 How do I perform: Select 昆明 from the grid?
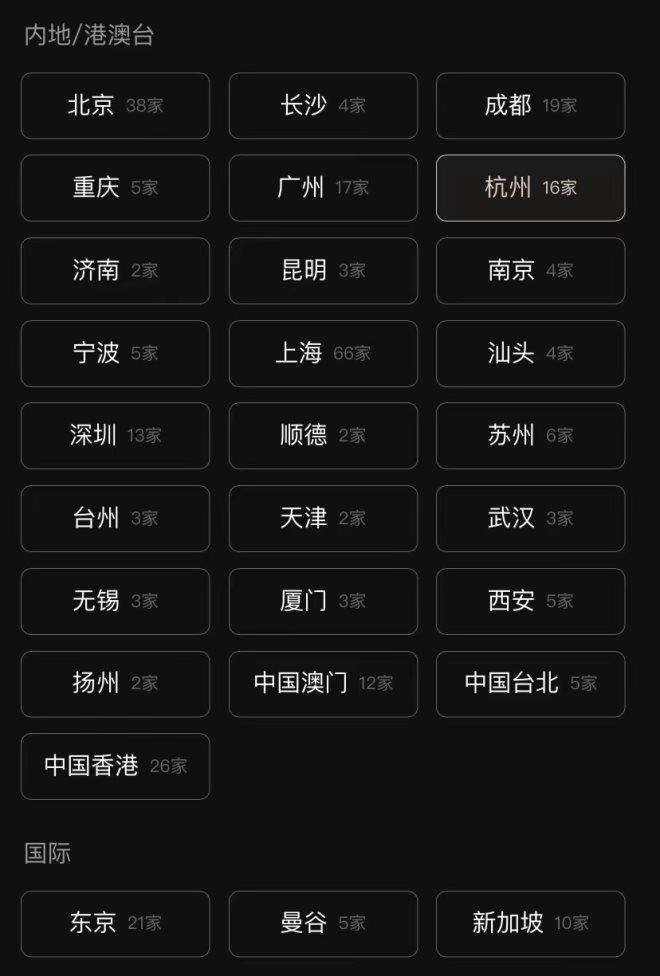(323, 271)
